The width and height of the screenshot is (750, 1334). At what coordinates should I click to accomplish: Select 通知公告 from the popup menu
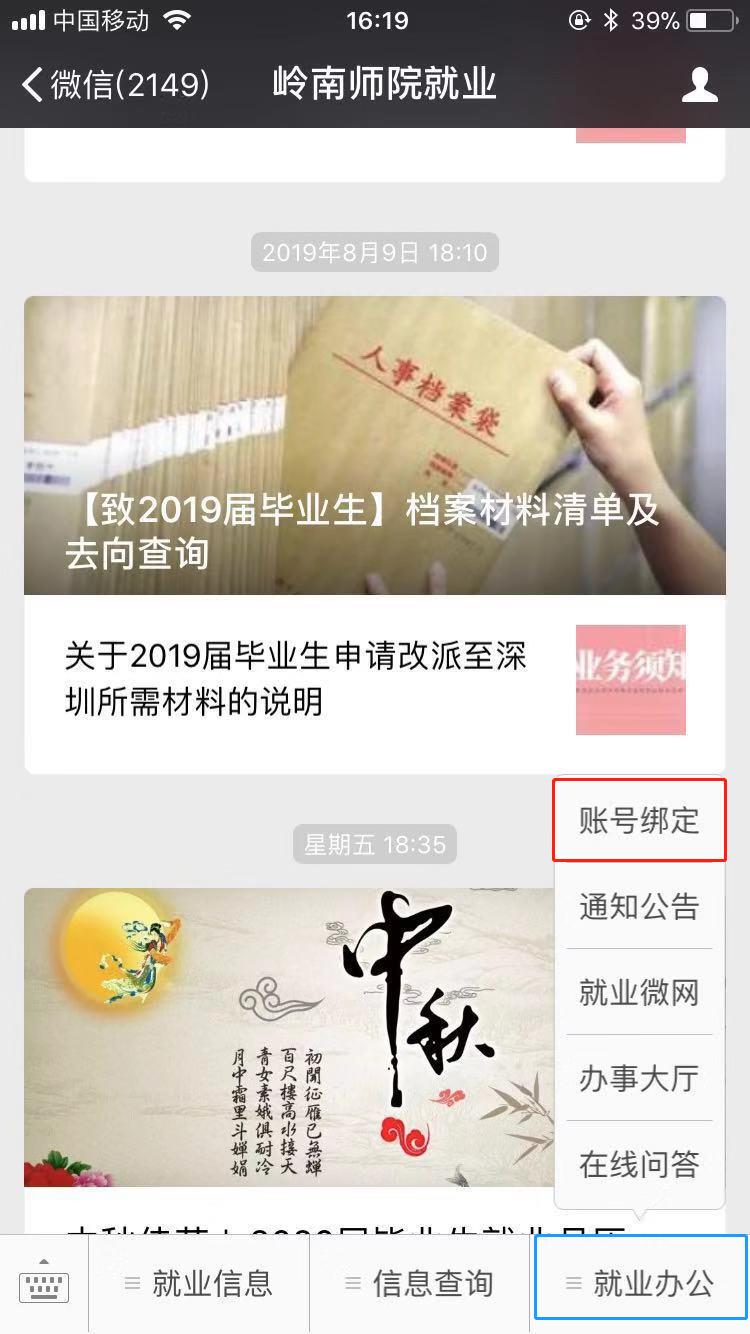coord(639,907)
